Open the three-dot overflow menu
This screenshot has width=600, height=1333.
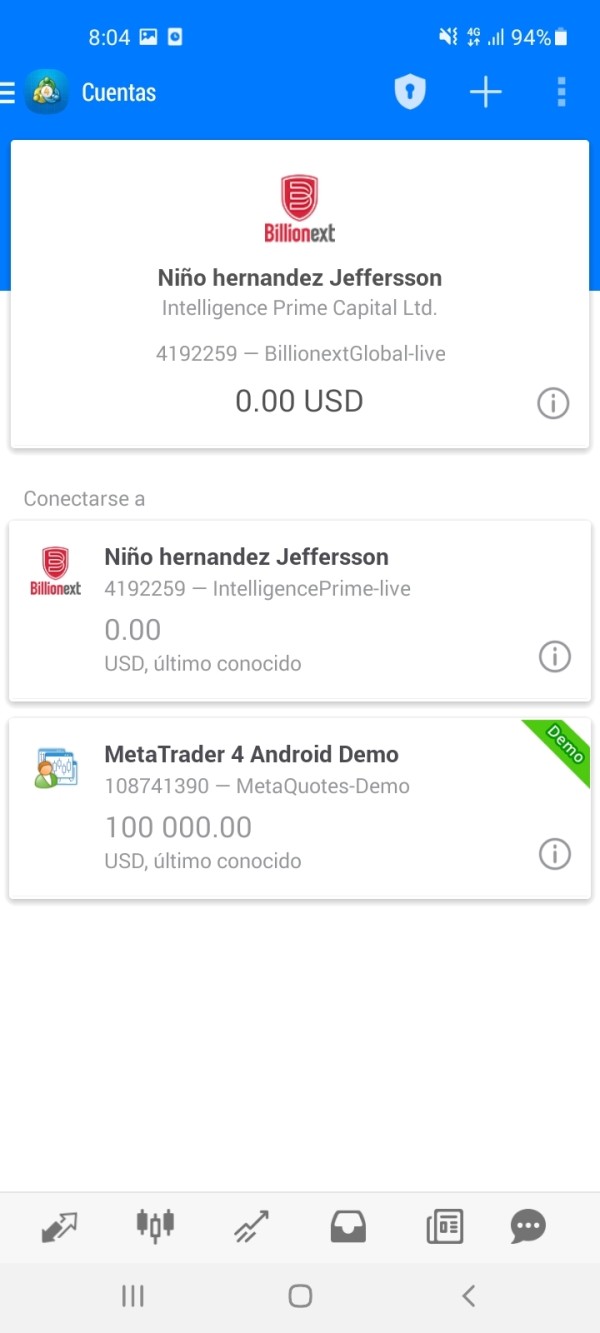[x=561, y=92]
